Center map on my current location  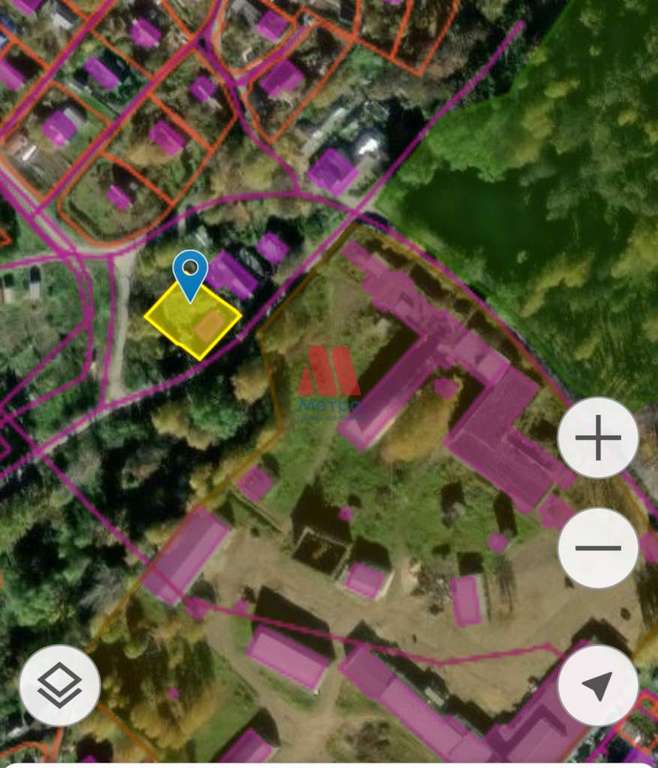[x=598, y=685]
